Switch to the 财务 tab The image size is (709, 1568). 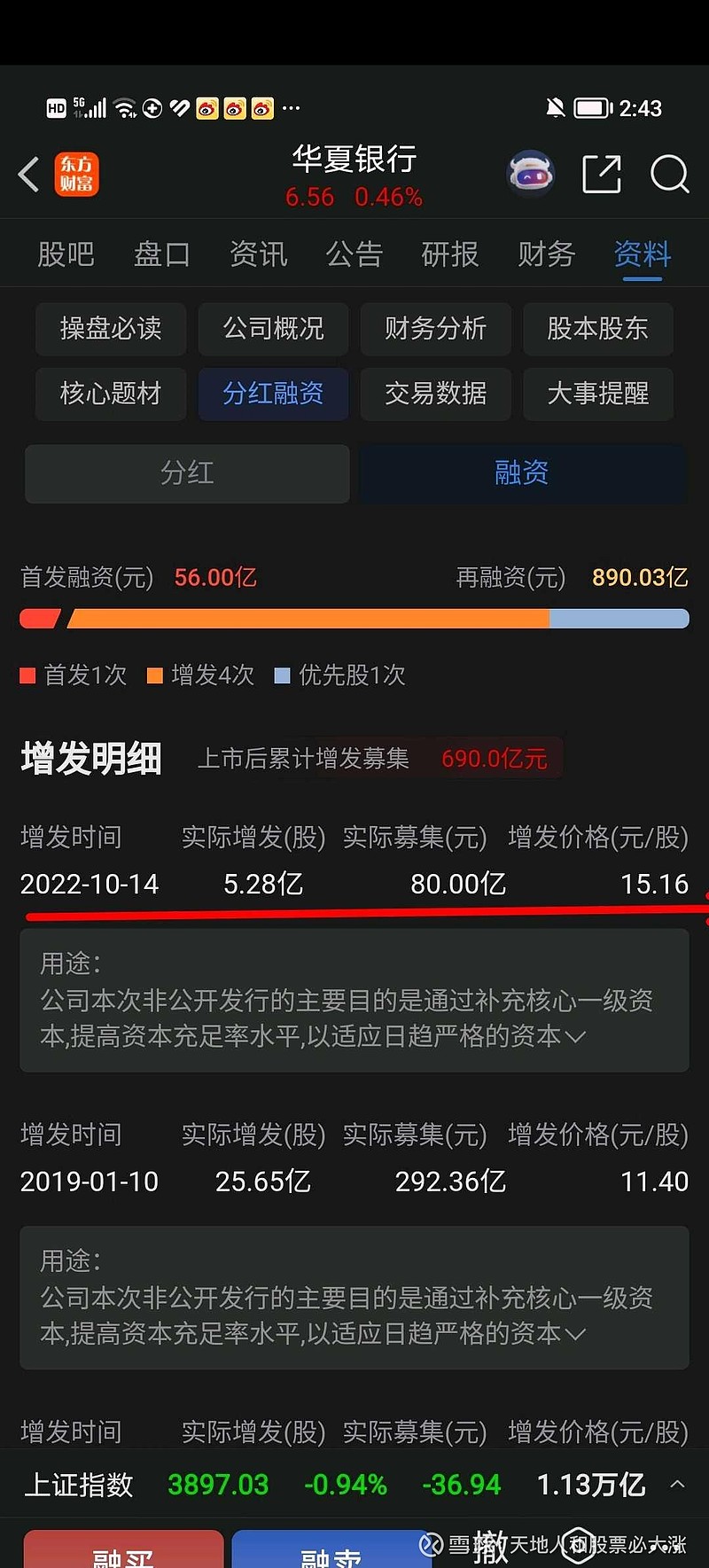click(x=545, y=254)
